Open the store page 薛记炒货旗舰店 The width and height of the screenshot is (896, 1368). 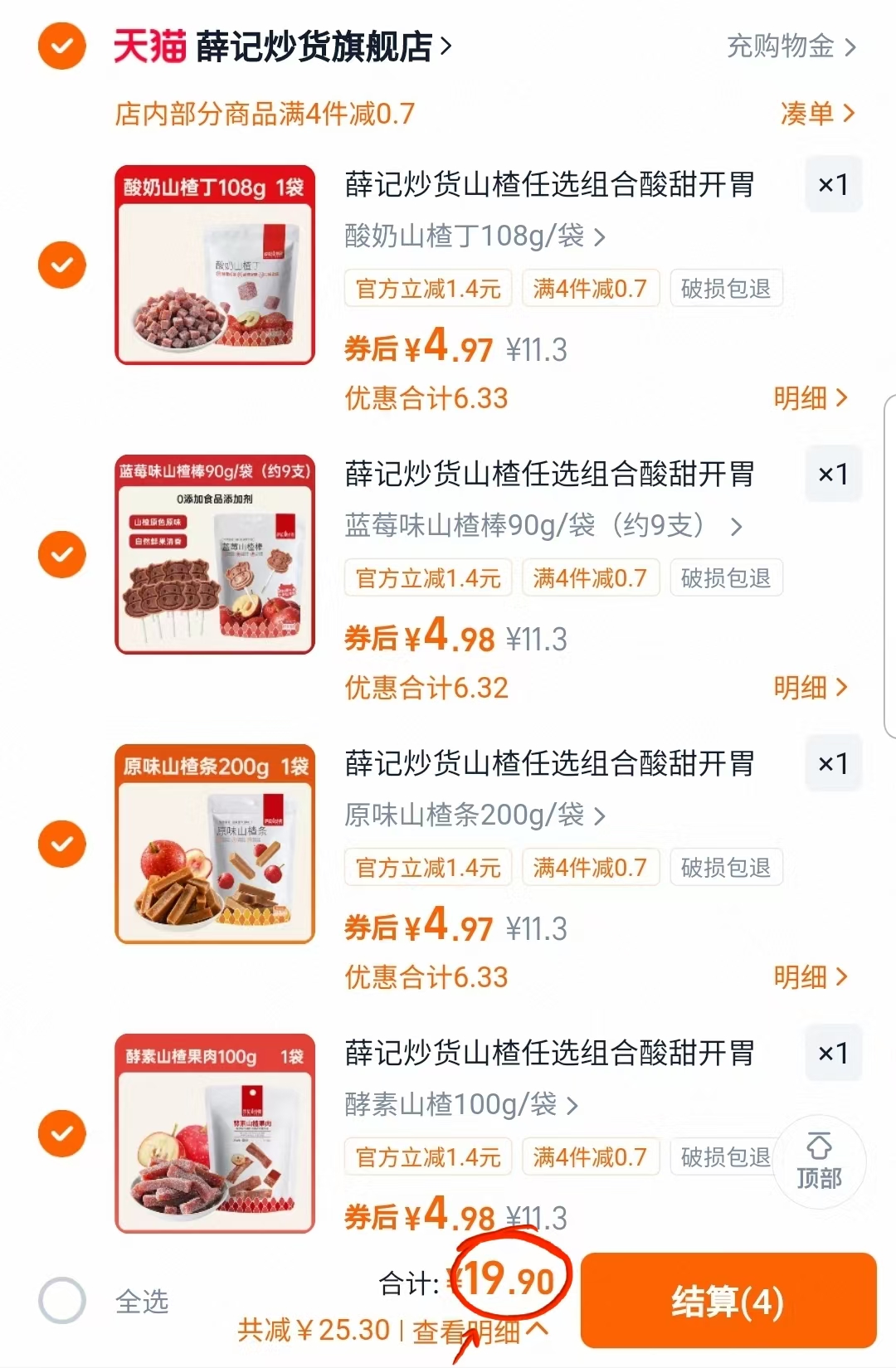315,47
